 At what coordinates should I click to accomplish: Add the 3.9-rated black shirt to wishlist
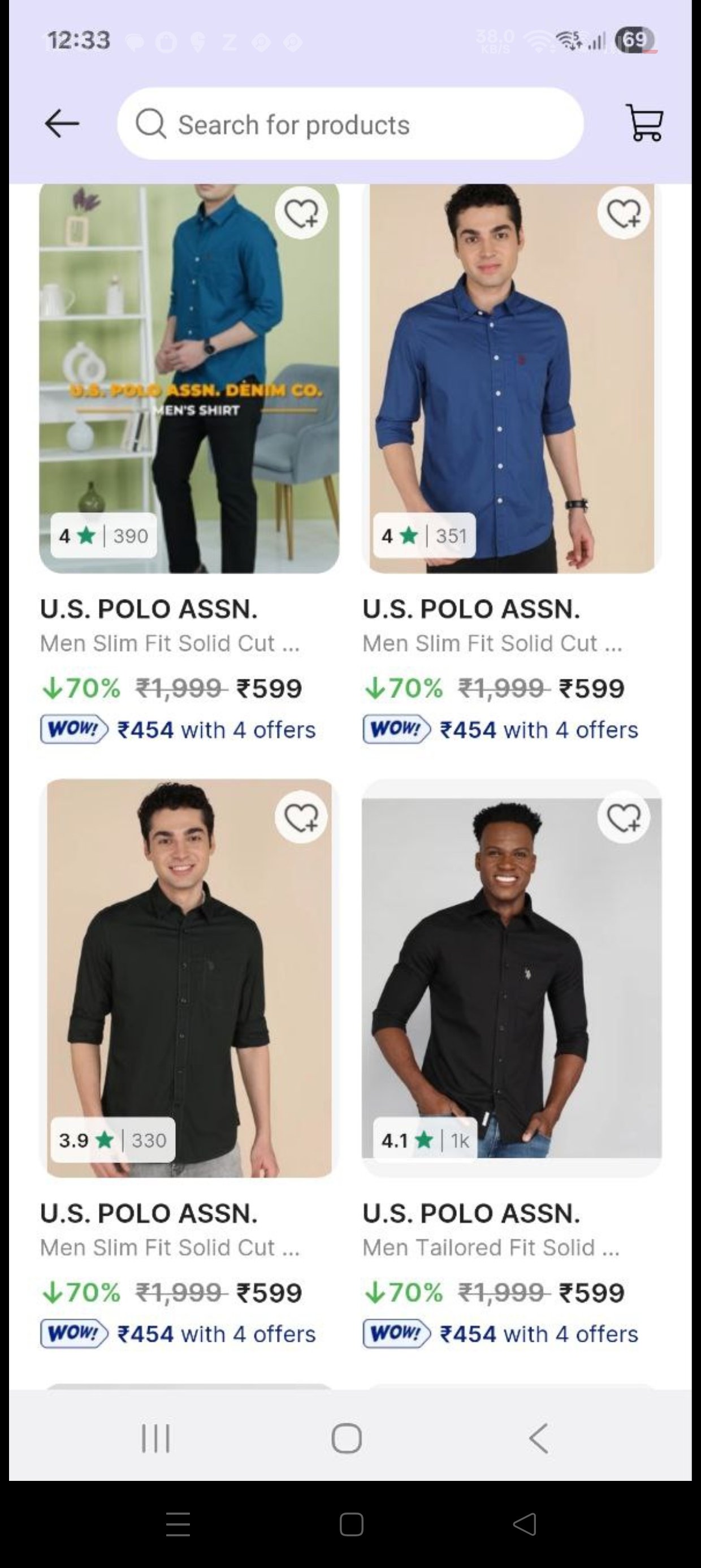pos(301,817)
